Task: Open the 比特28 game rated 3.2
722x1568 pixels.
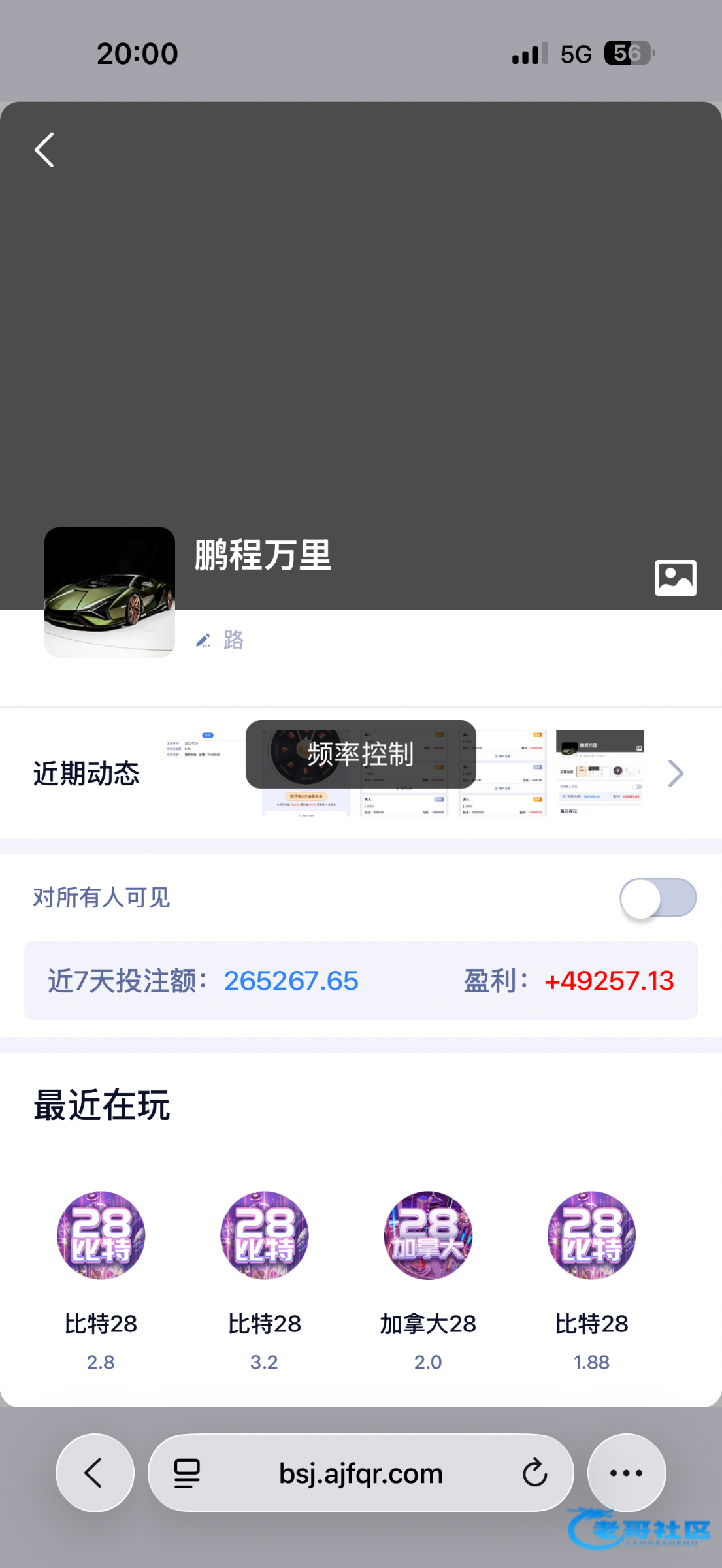Action: tap(264, 1235)
